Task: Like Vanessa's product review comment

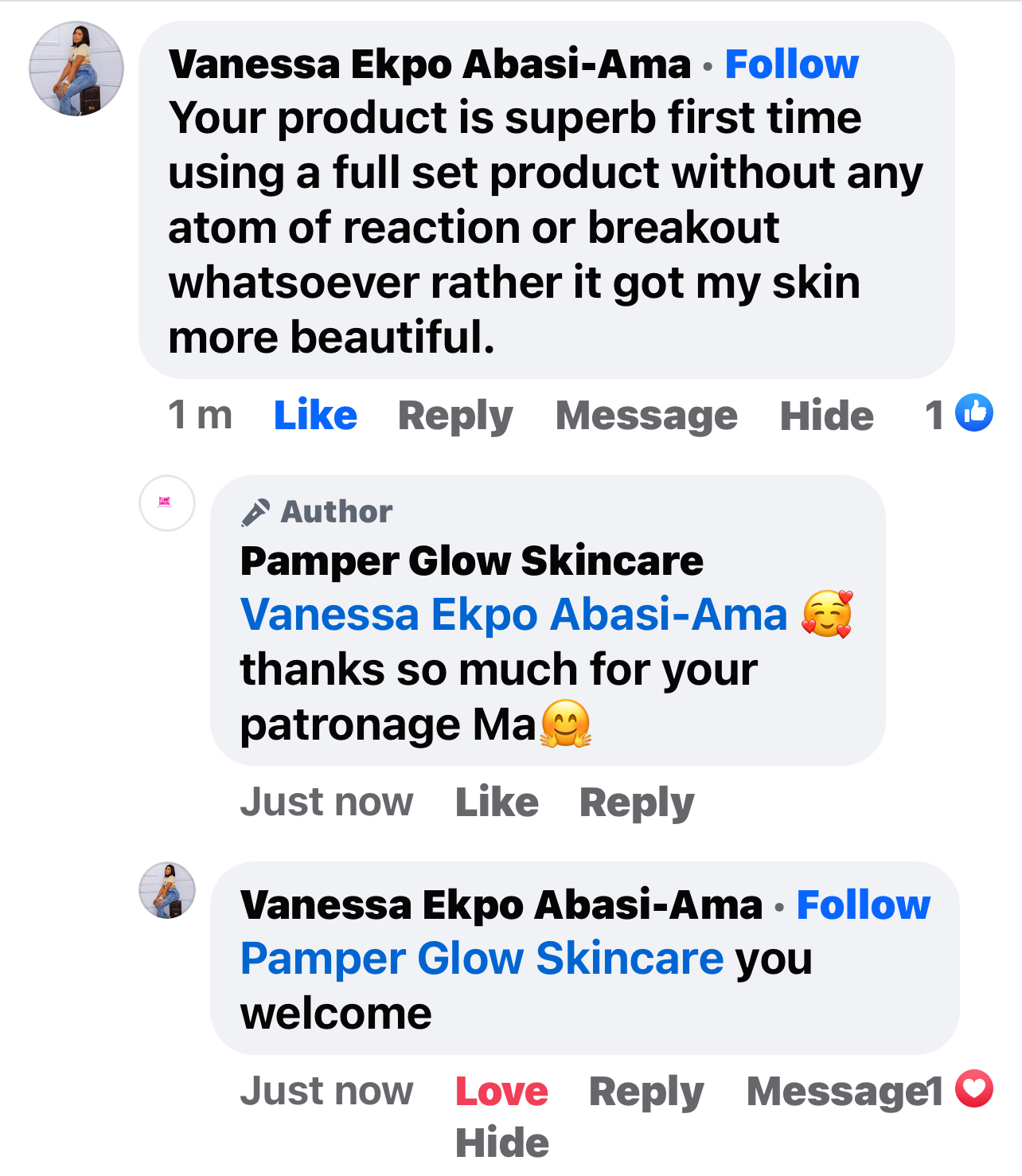Action: pos(315,415)
